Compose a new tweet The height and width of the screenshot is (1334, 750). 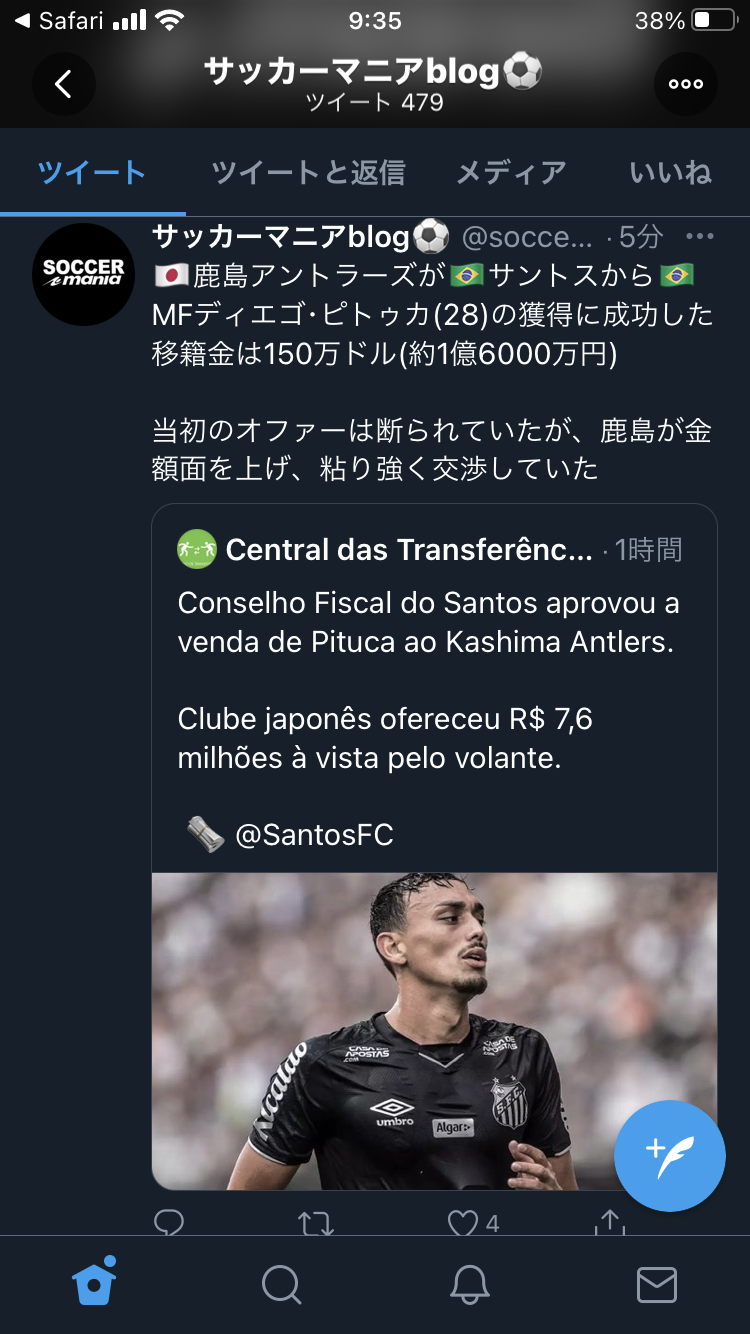(670, 1155)
